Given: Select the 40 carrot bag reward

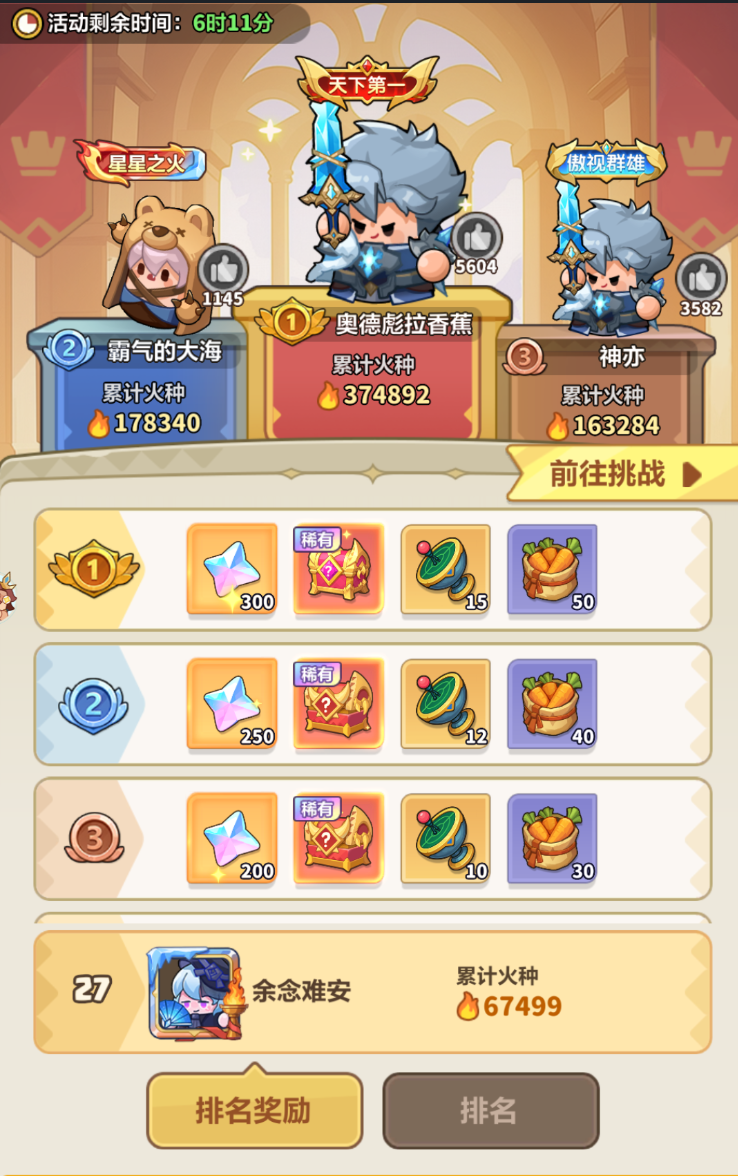Looking at the screenshot, I should (551, 705).
